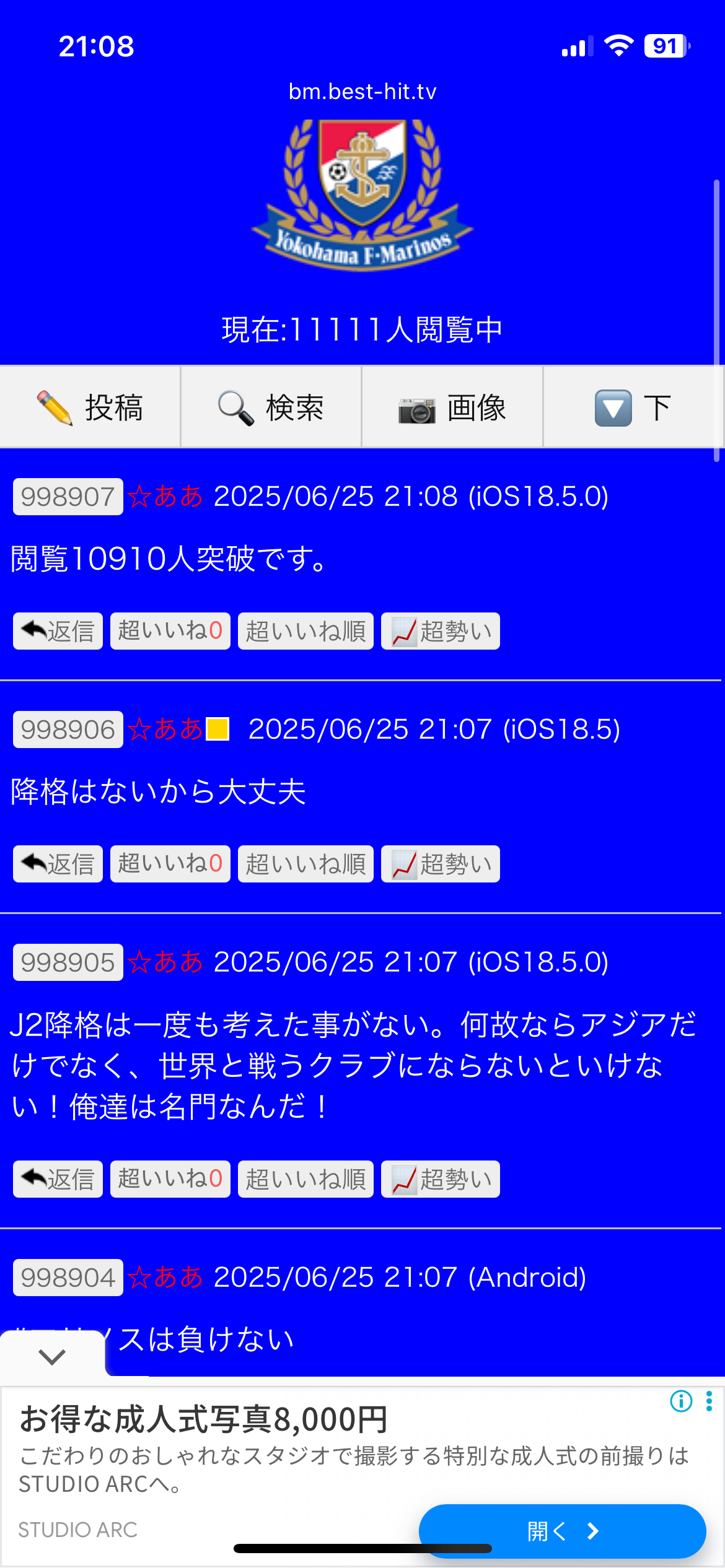
Task: Open the 検索 search tool
Action: click(271, 407)
